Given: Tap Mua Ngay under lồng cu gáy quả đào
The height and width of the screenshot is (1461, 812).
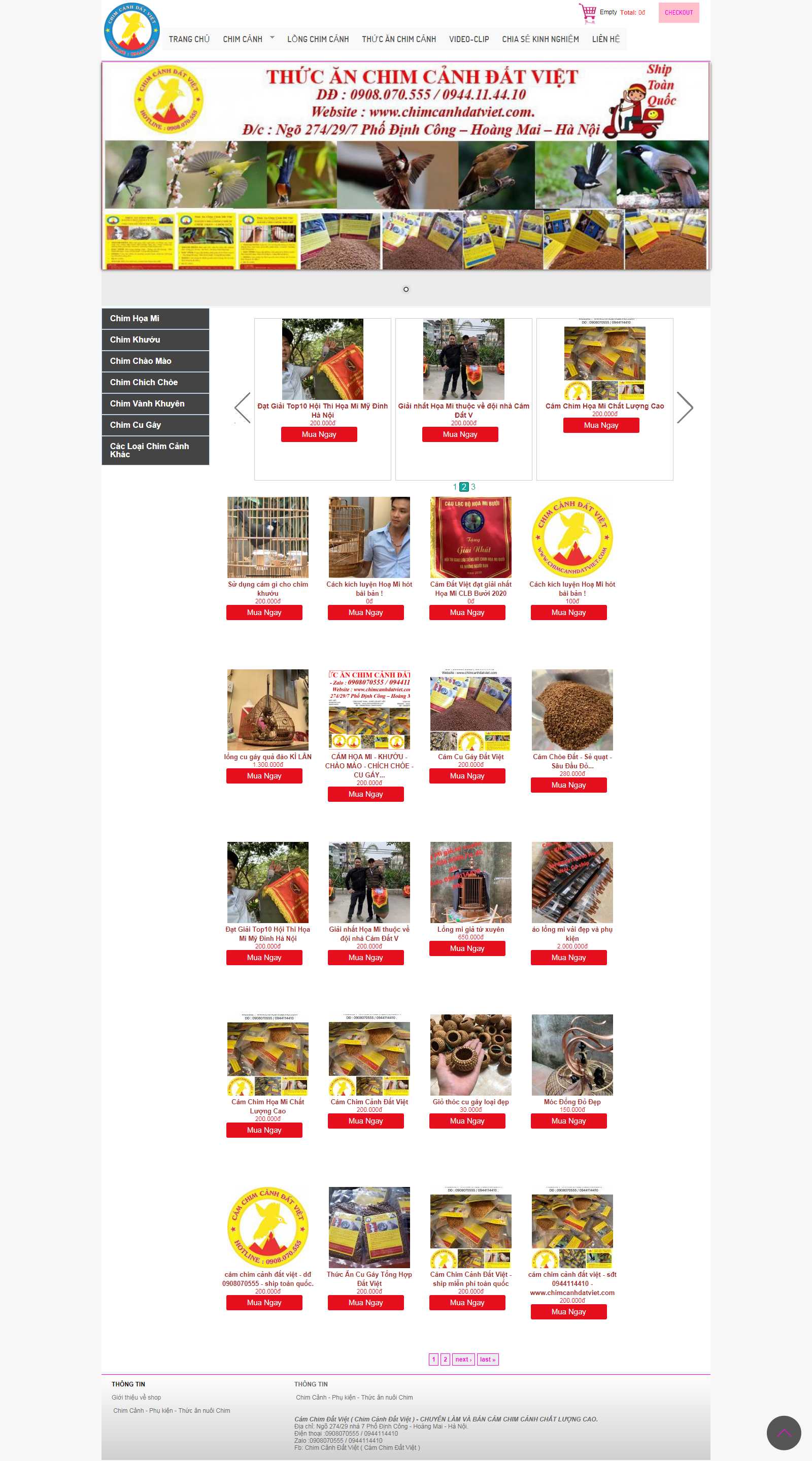Looking at the screenshot, I should (x=264, y=776).
